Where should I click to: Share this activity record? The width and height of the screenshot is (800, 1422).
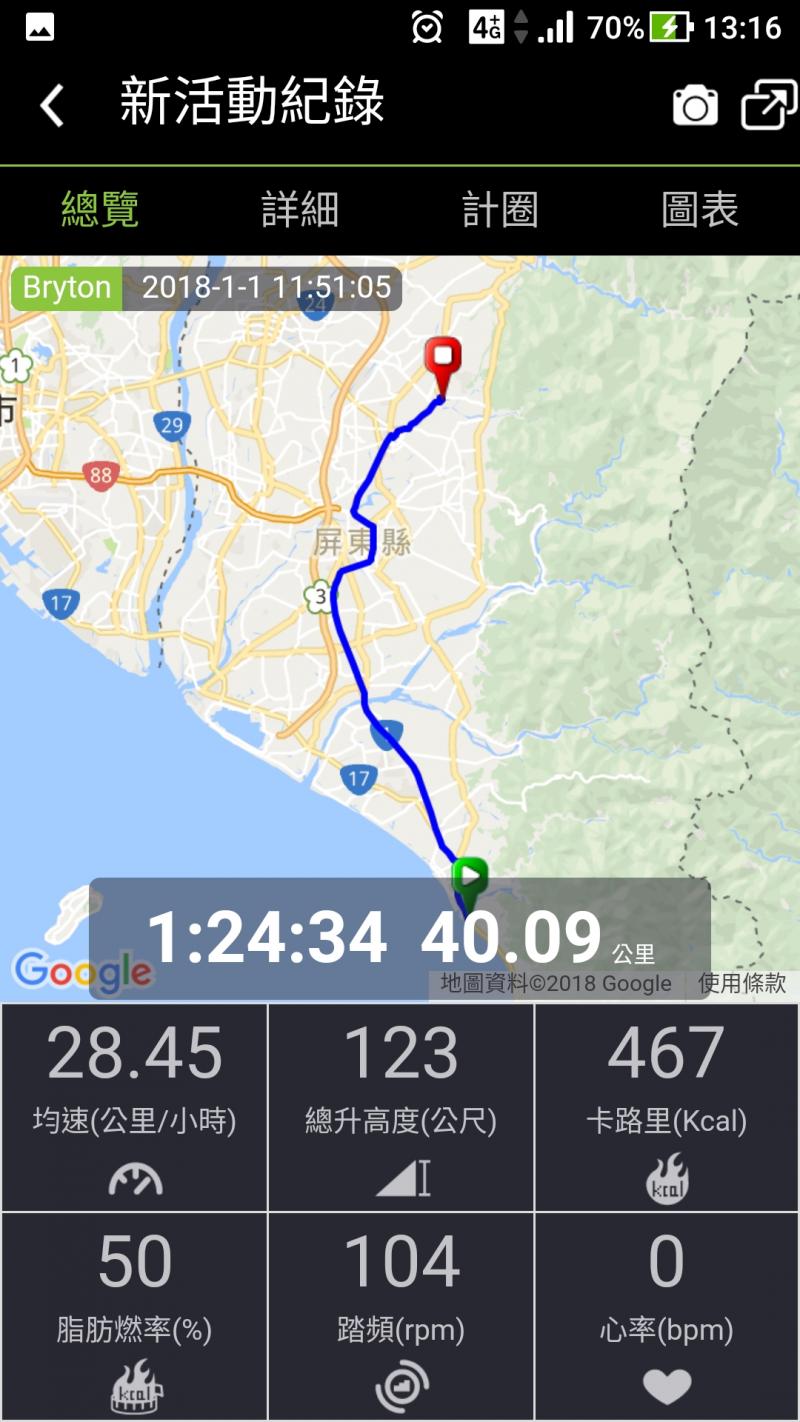pyautogui.click(x=768, y=105)
